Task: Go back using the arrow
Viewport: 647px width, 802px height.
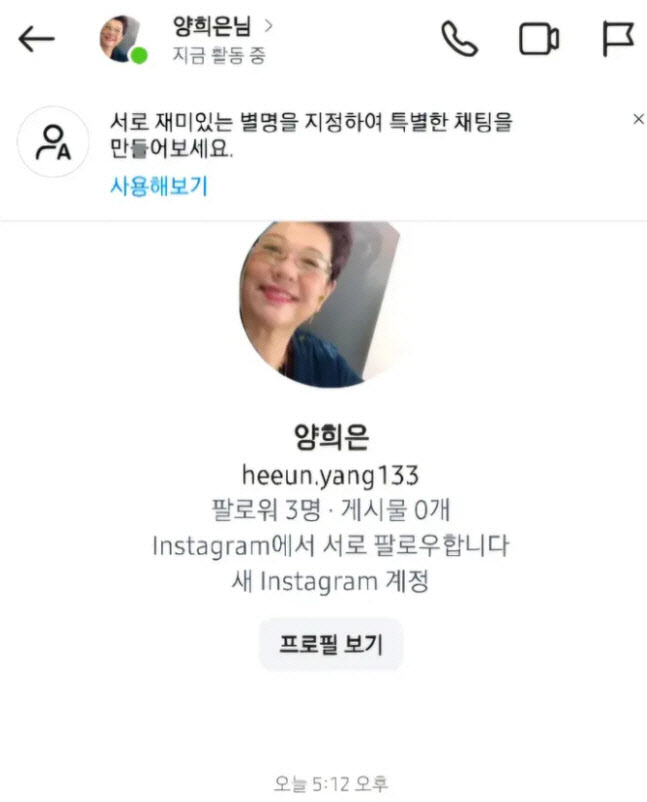Action: (x=36, y=39)
